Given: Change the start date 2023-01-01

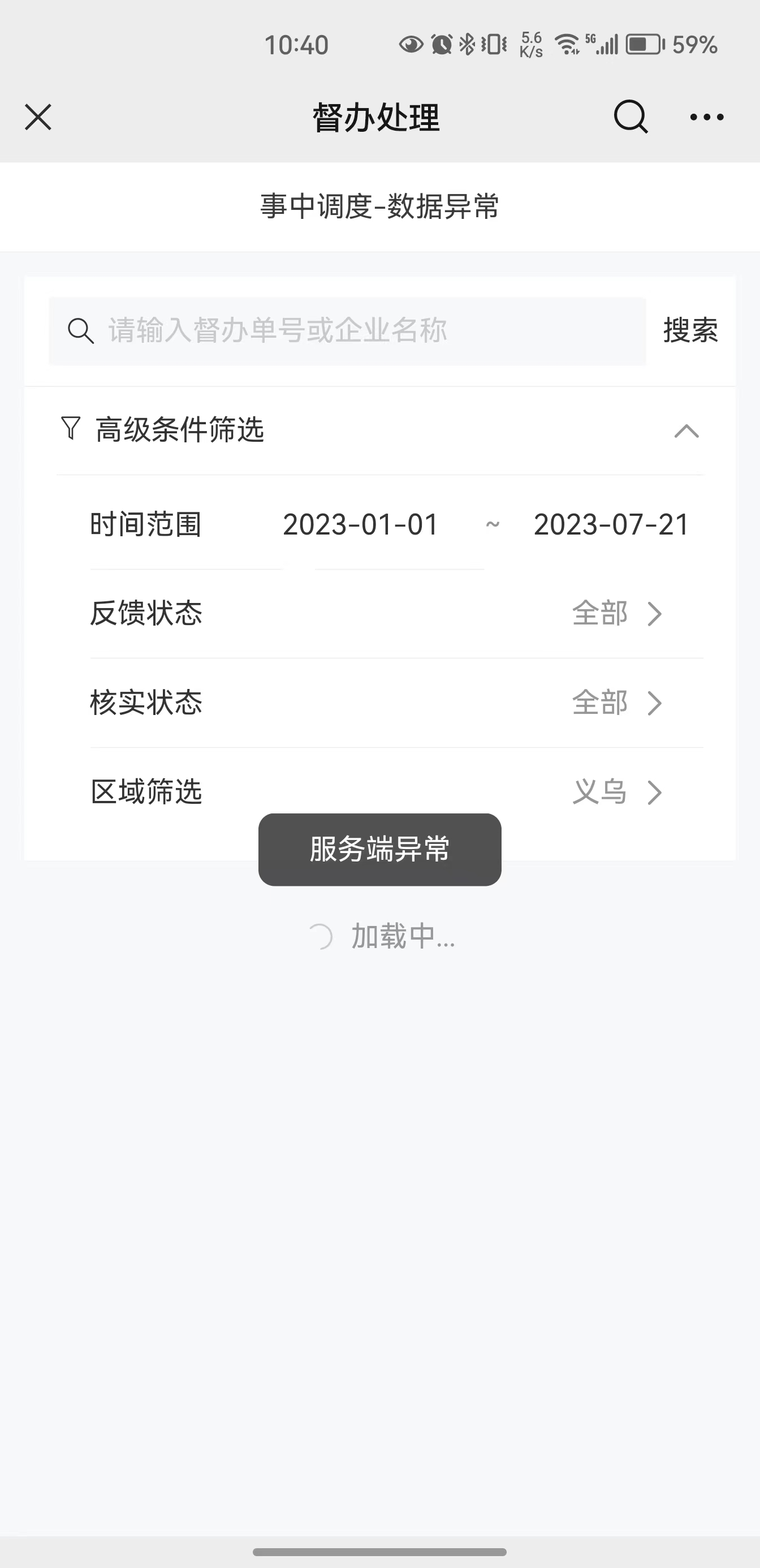Looking at the screenshot, I should [361, 525].
